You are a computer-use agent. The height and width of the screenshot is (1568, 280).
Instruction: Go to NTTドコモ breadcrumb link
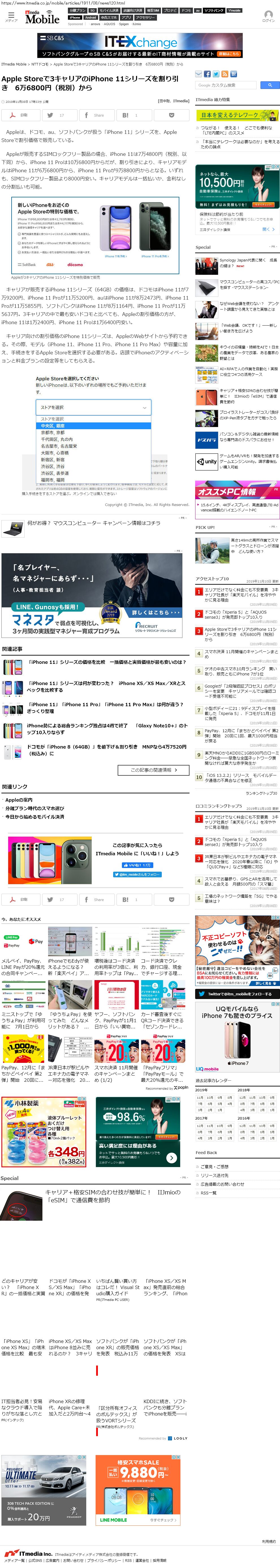coord(40,64)
